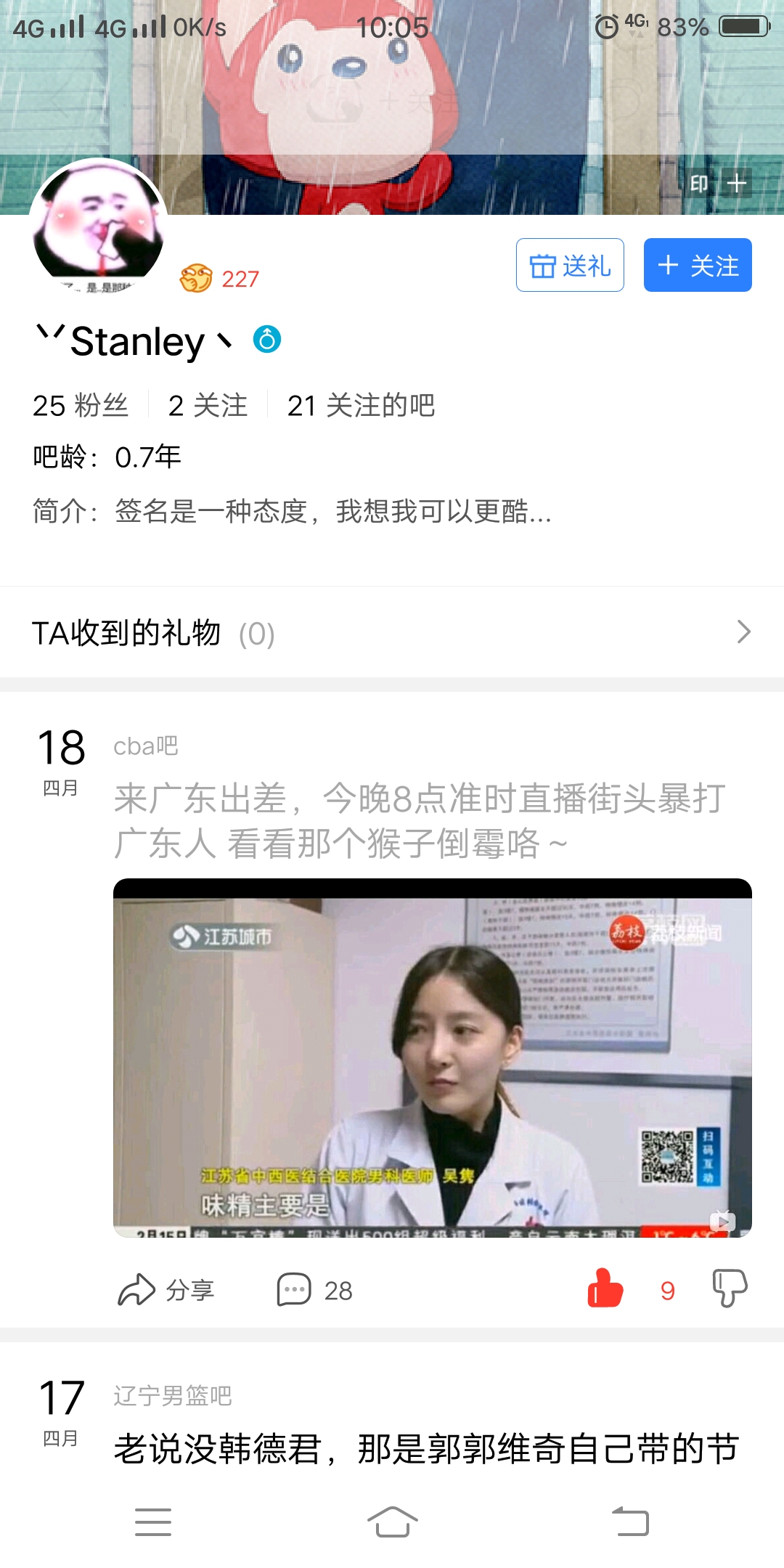Screen dimensions: 784x1568
Task: Open the TA收到的礼物 row
Action: click(x=392, y=632)
